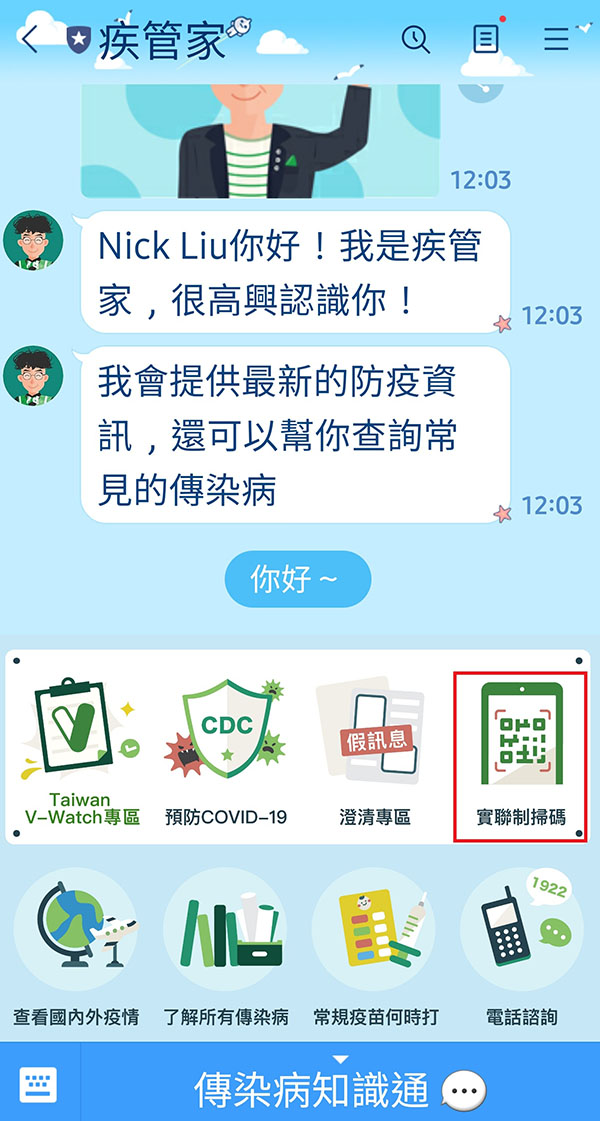Open the chat search icon
The height and width of the screenshot is (1121, 600).
click(x=416, y=40)
